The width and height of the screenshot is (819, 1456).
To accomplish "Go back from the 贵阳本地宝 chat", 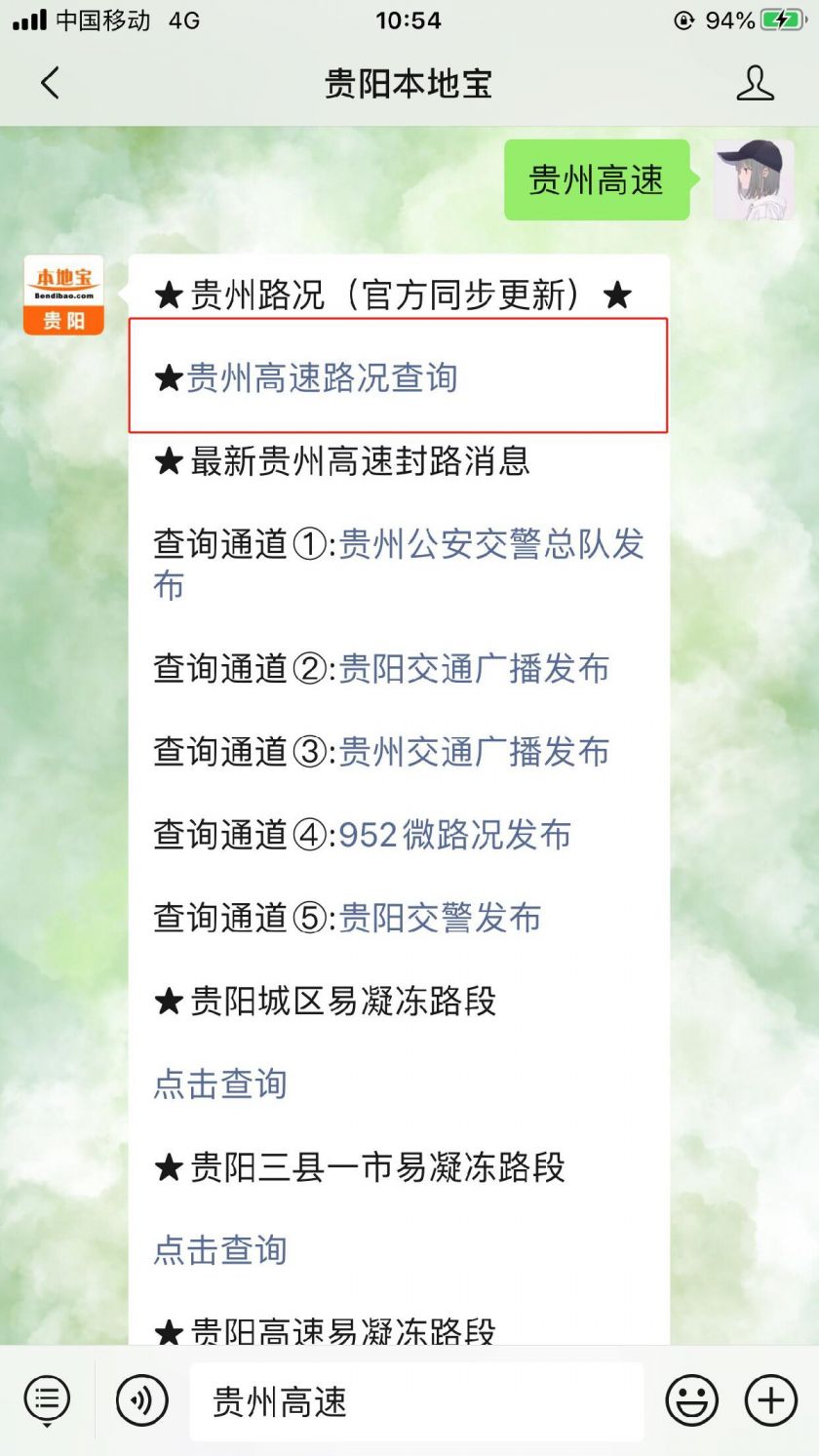I will [51, 84].
